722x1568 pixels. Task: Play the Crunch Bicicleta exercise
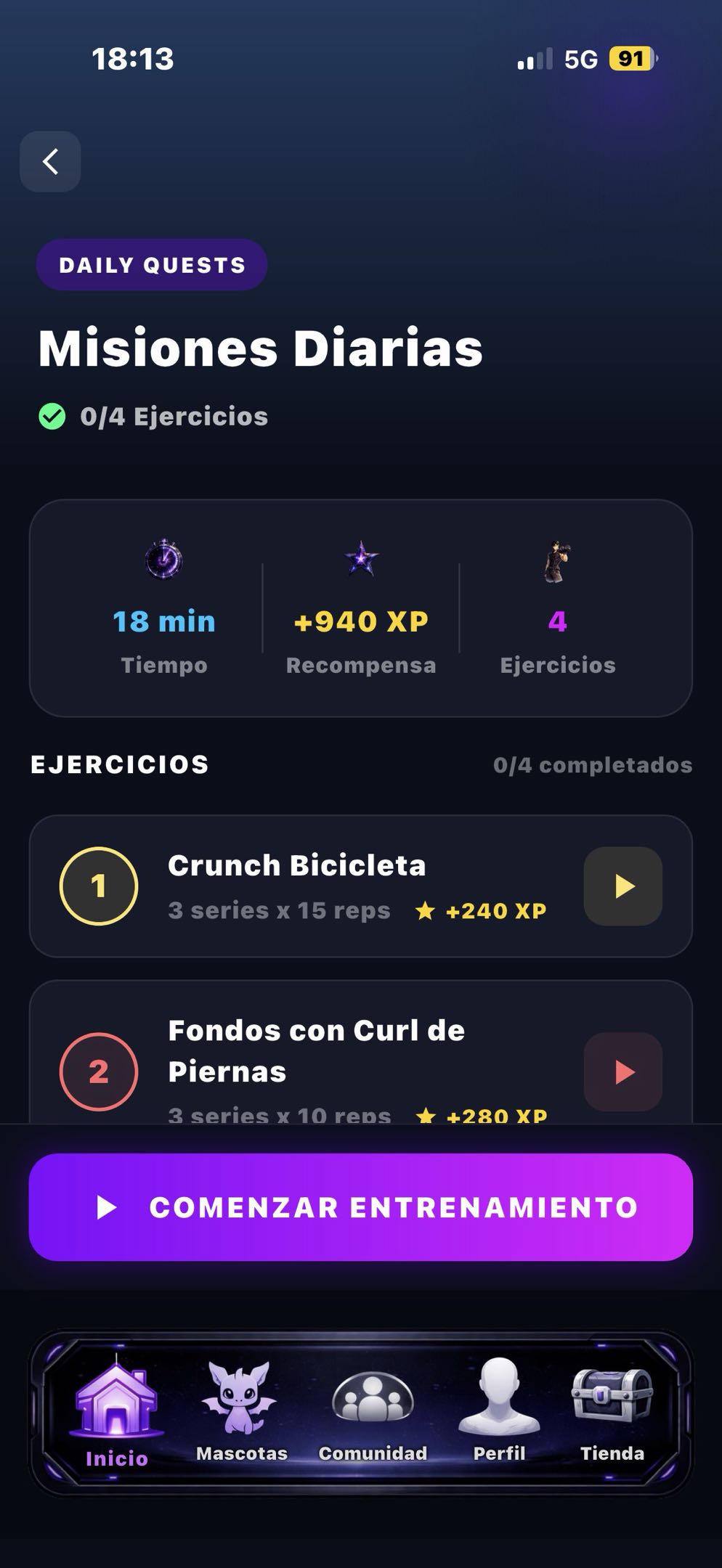[622, 887]
